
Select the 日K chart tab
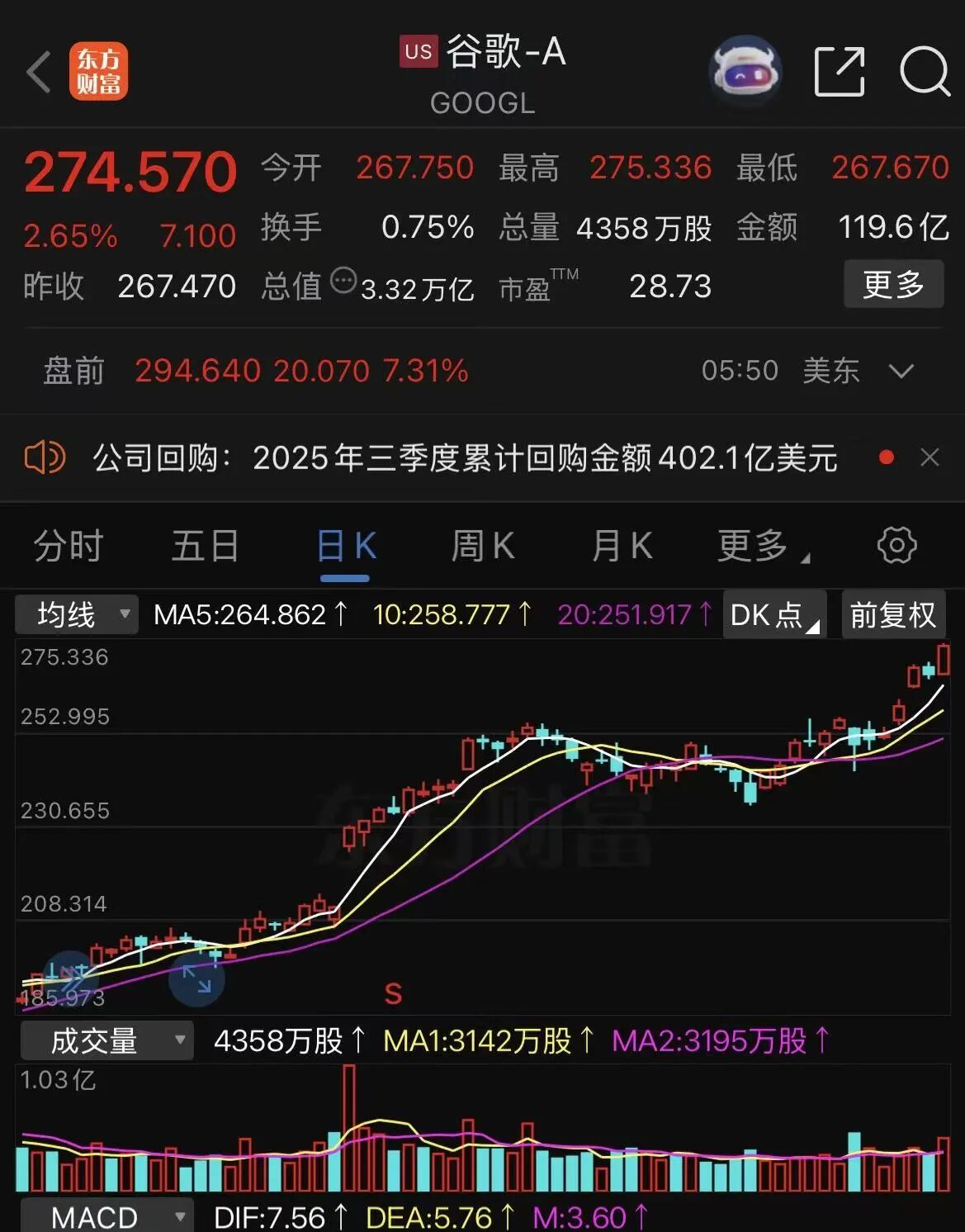[346, 546]
